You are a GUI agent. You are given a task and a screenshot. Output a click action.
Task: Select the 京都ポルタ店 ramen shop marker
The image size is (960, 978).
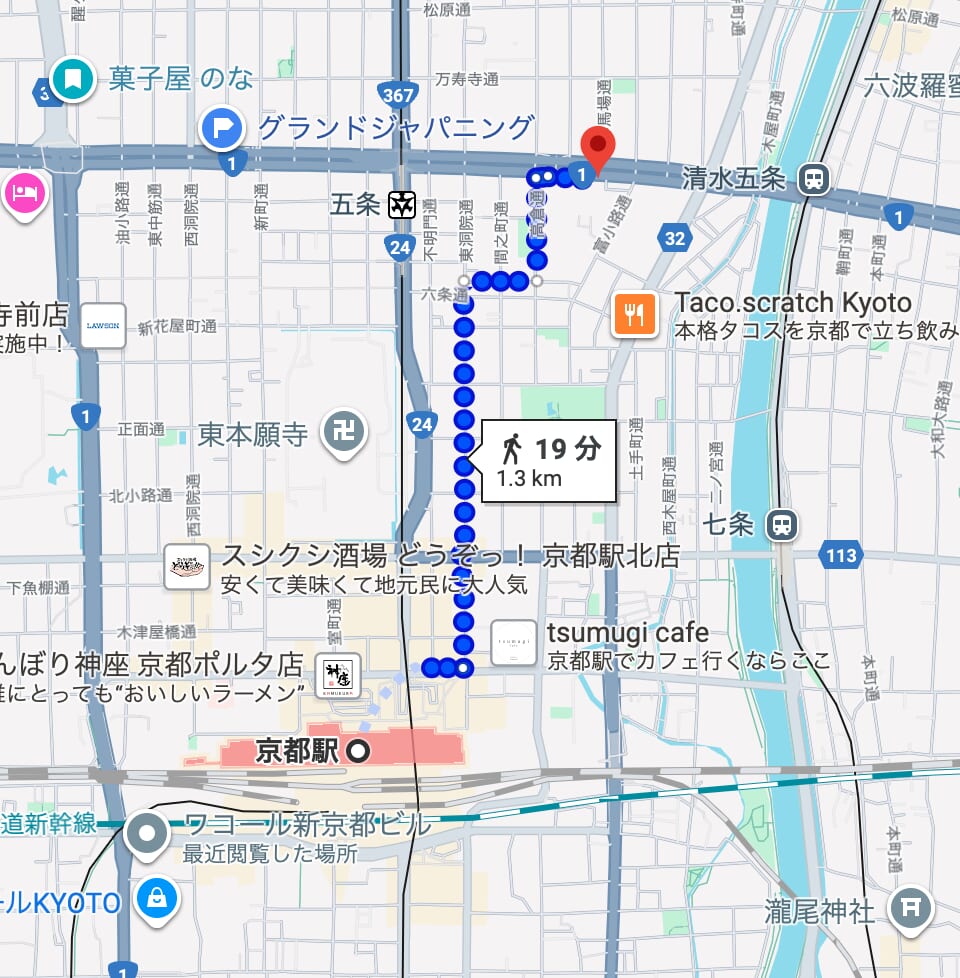(x=337, y=676)
